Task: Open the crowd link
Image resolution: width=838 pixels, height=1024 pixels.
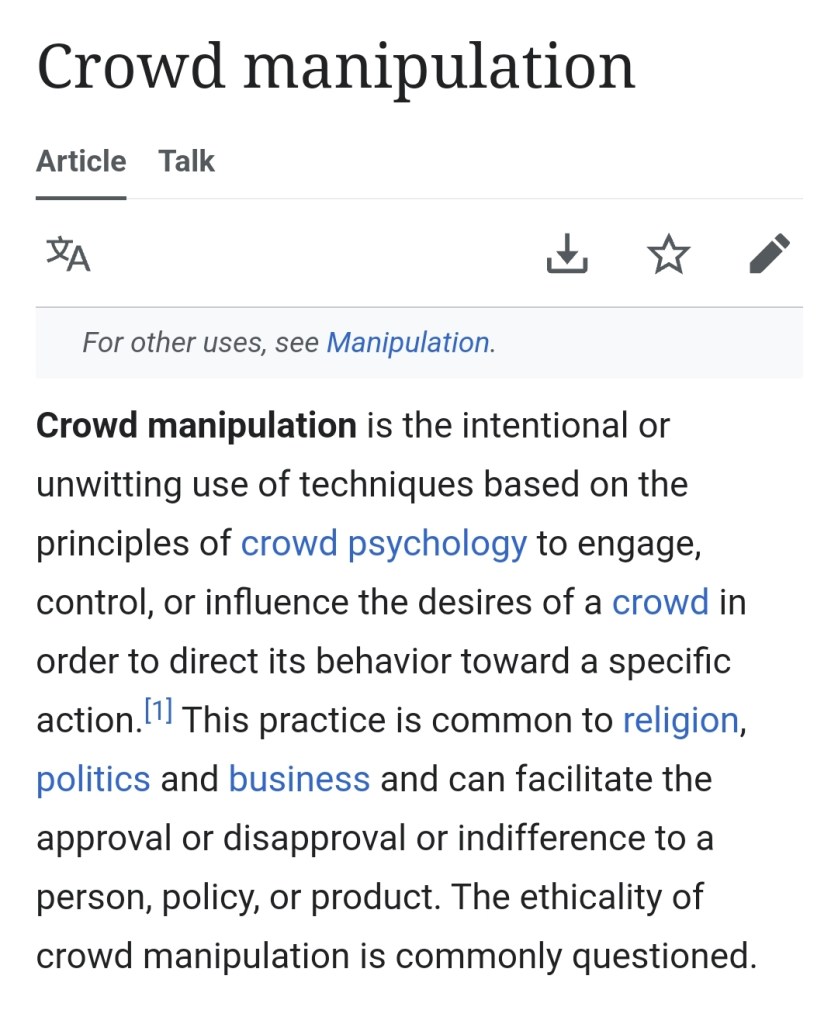Action: [660, 602]
